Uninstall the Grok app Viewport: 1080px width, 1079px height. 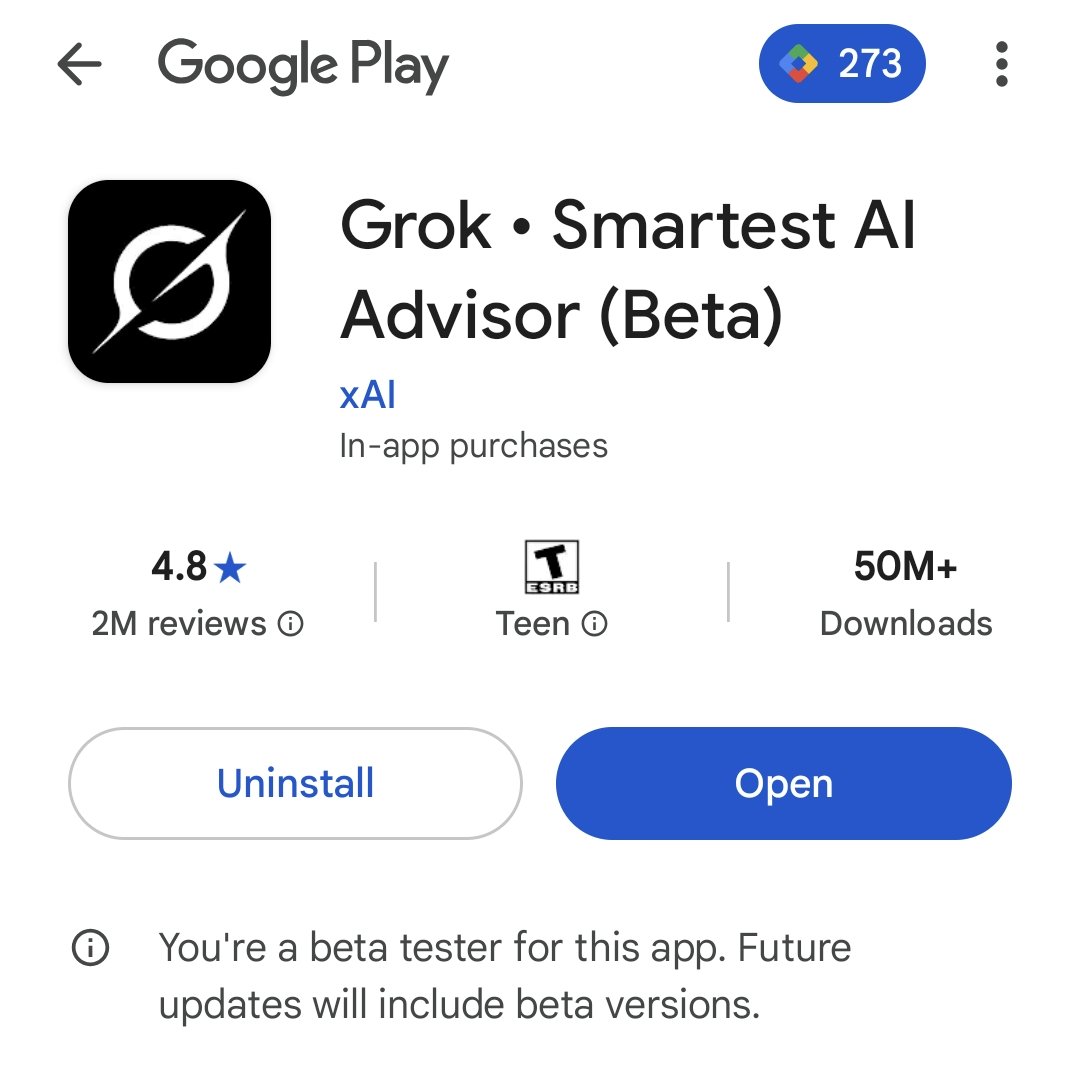tap(295, 783)
